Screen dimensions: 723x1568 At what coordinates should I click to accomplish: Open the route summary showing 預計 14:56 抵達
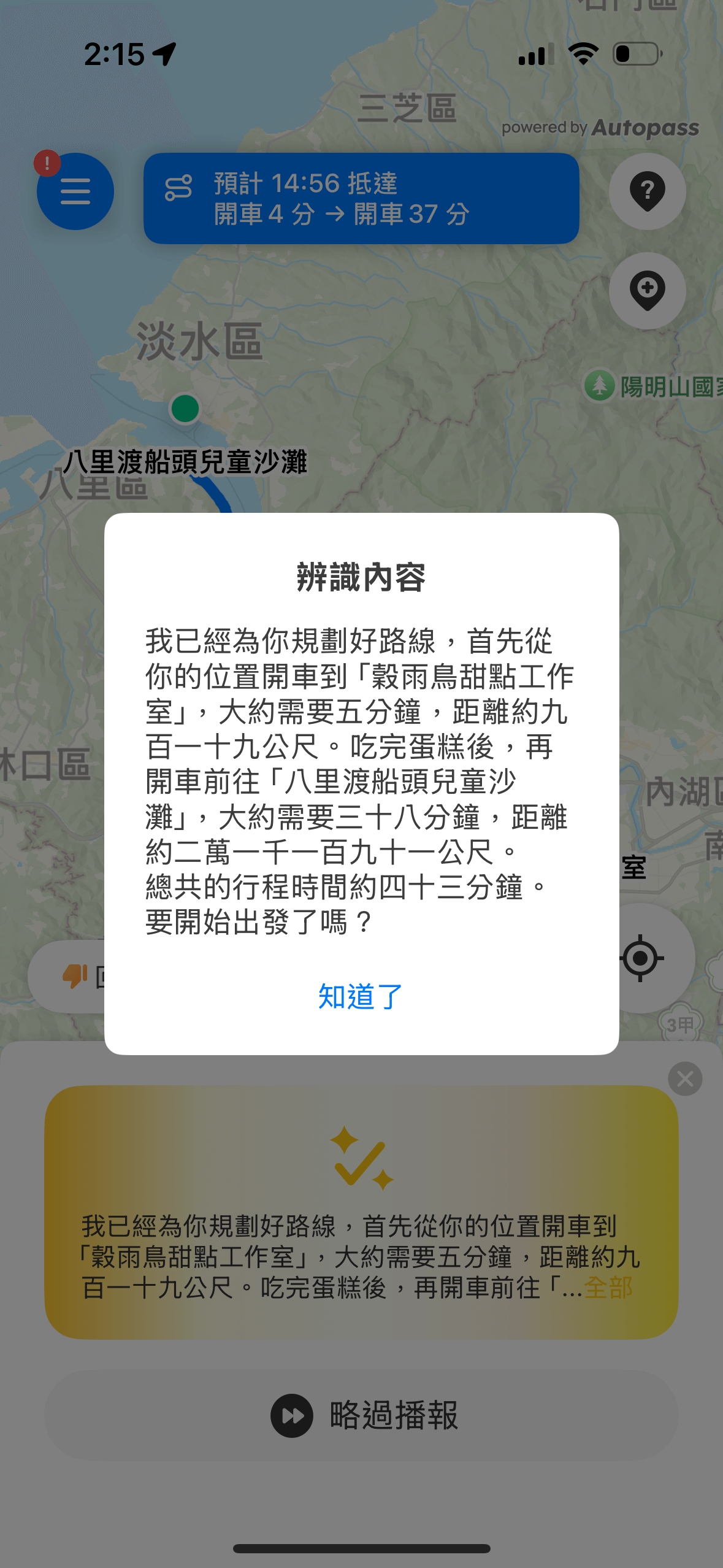coord(361,198)
